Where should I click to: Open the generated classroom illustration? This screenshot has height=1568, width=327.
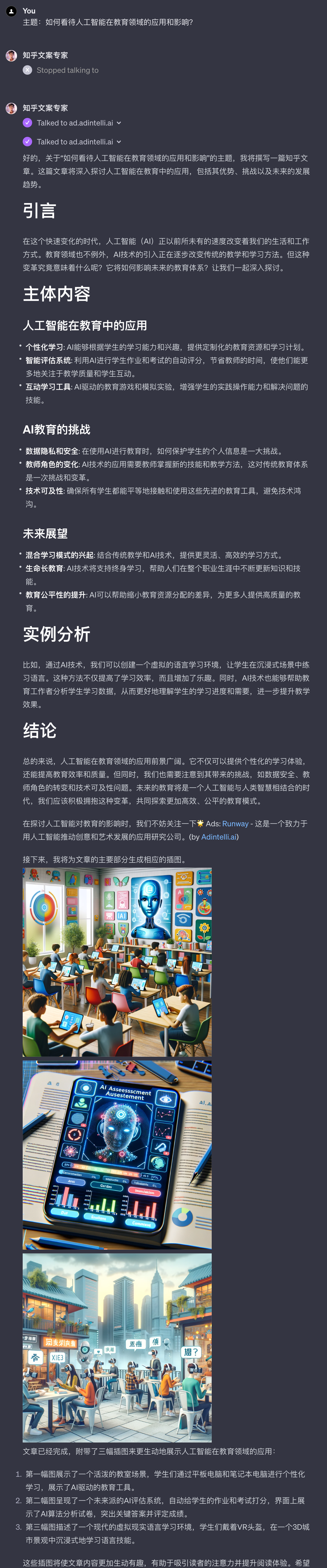[x=117, y=962]
